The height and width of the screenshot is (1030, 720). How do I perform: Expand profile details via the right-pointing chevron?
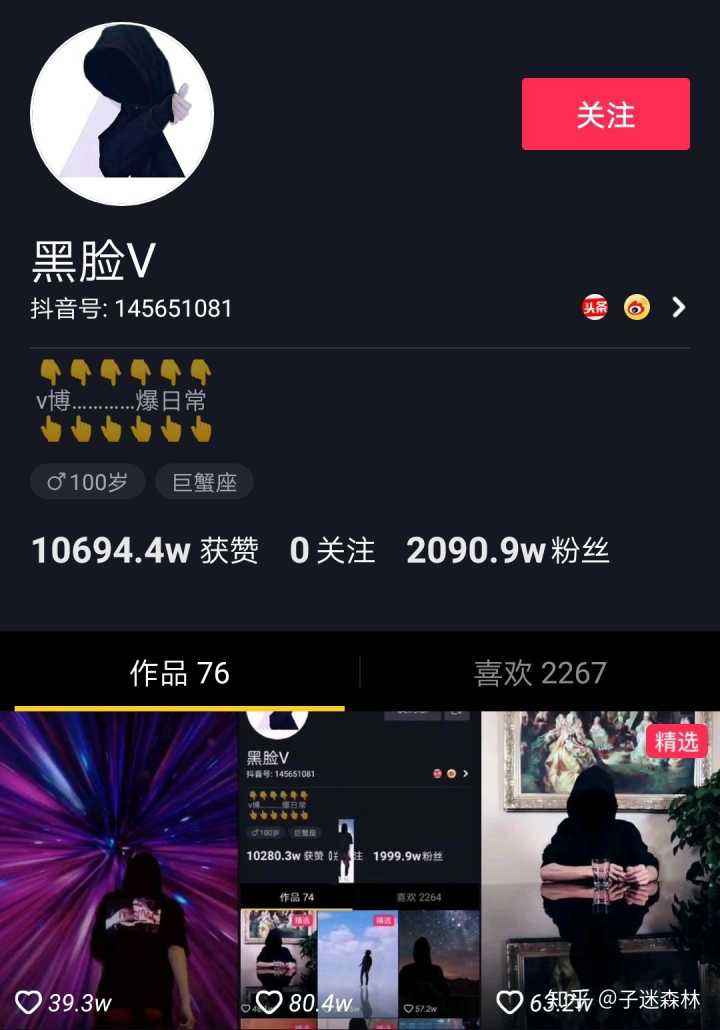[679, 309]
